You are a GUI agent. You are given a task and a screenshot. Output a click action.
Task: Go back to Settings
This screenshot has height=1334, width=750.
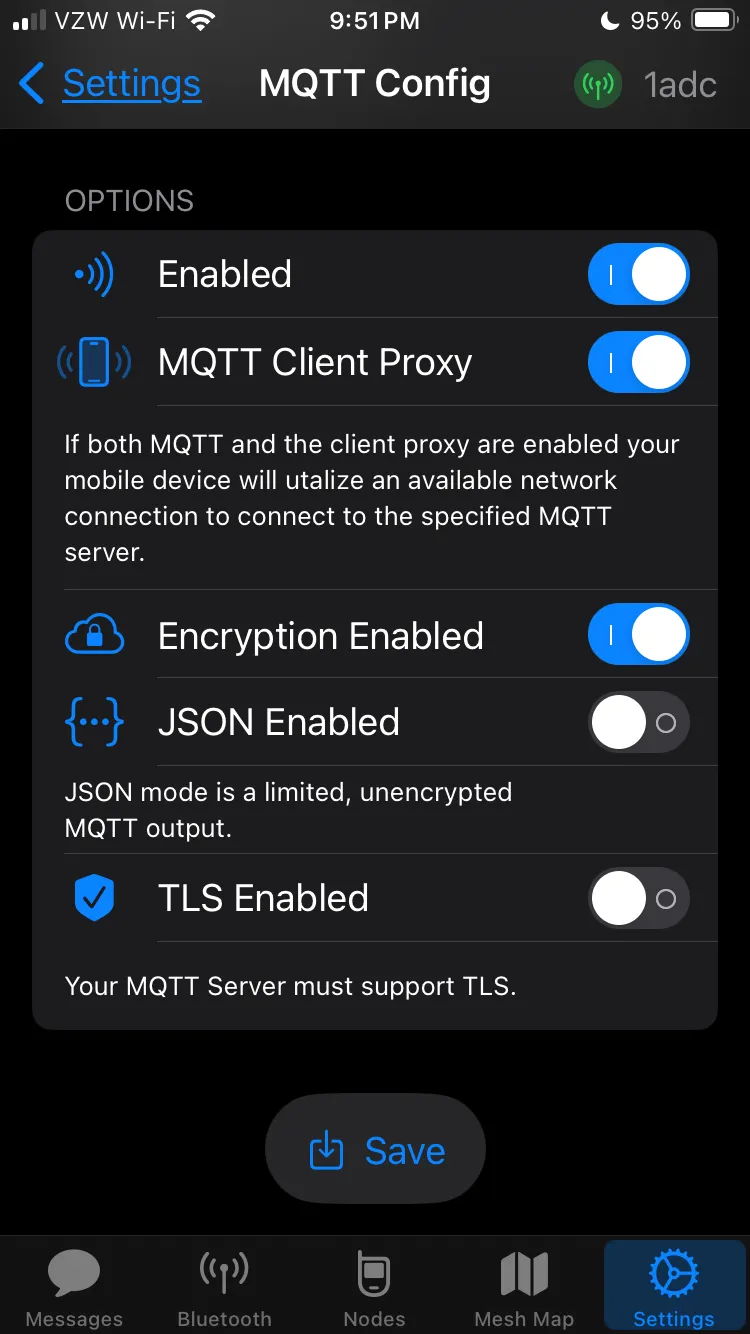pyautogui.click(x=110, y=84)
